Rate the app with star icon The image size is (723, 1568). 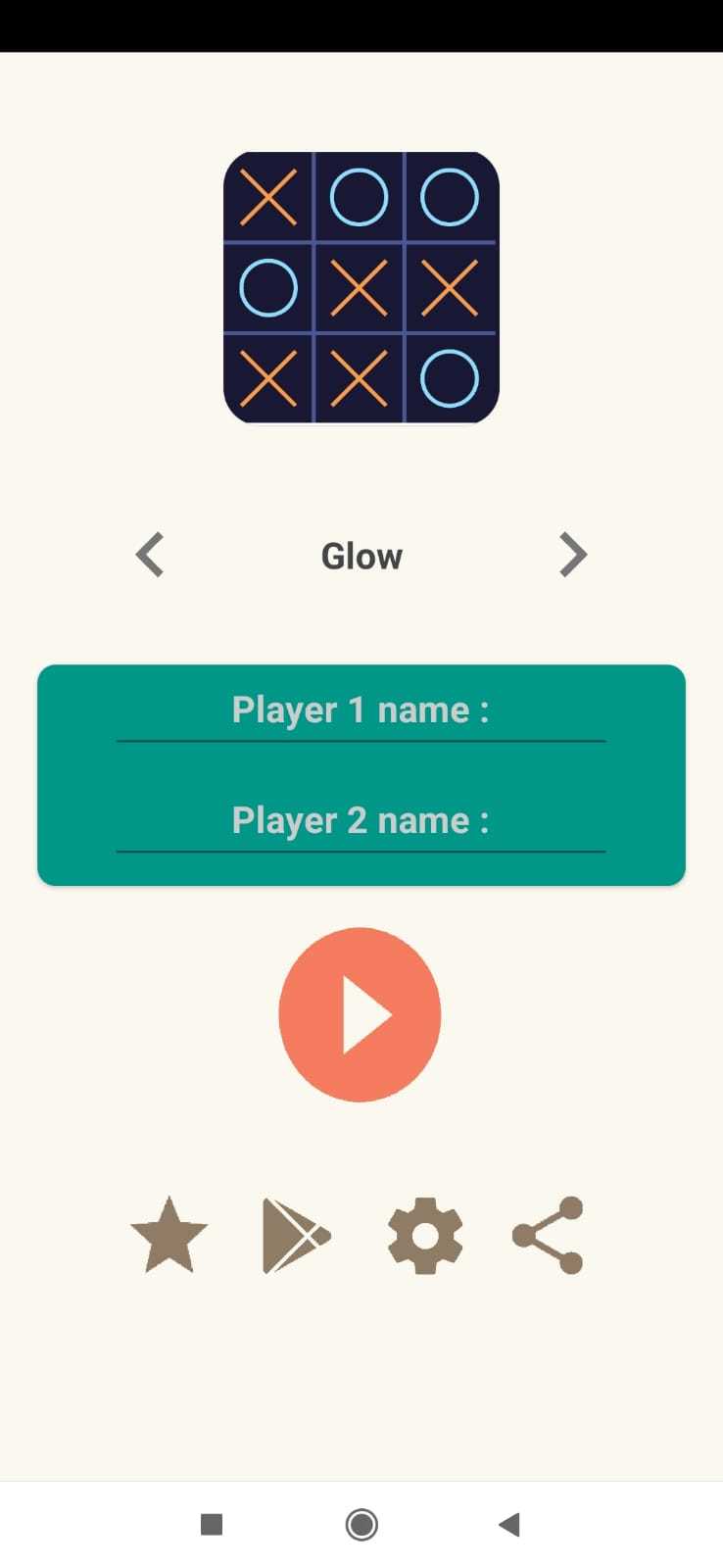click(x=169, y=1235)
